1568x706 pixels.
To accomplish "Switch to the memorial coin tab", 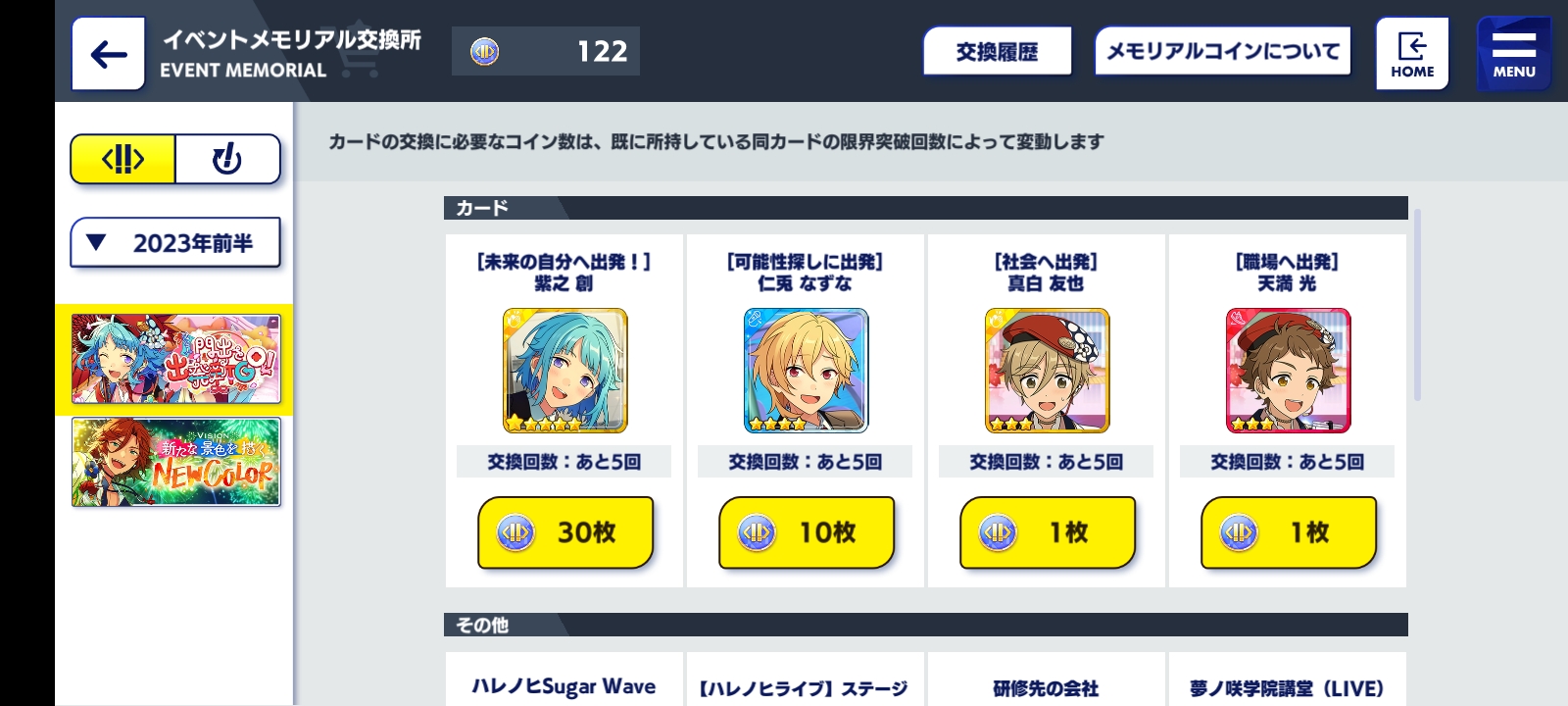I will coord(123,159).
